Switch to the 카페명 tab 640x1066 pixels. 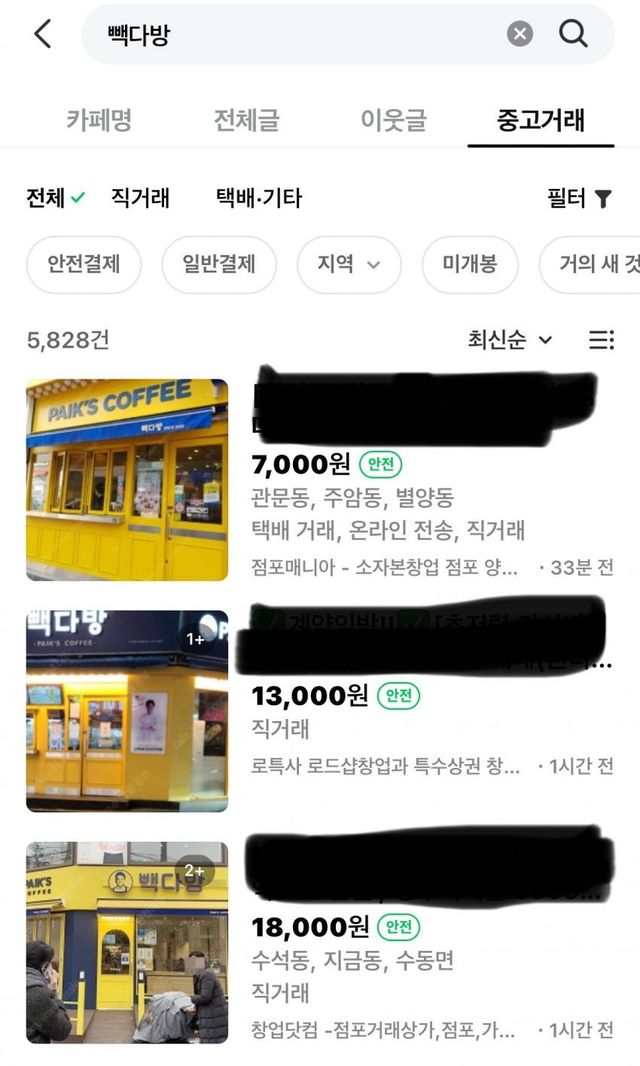(x=99, y=120)
